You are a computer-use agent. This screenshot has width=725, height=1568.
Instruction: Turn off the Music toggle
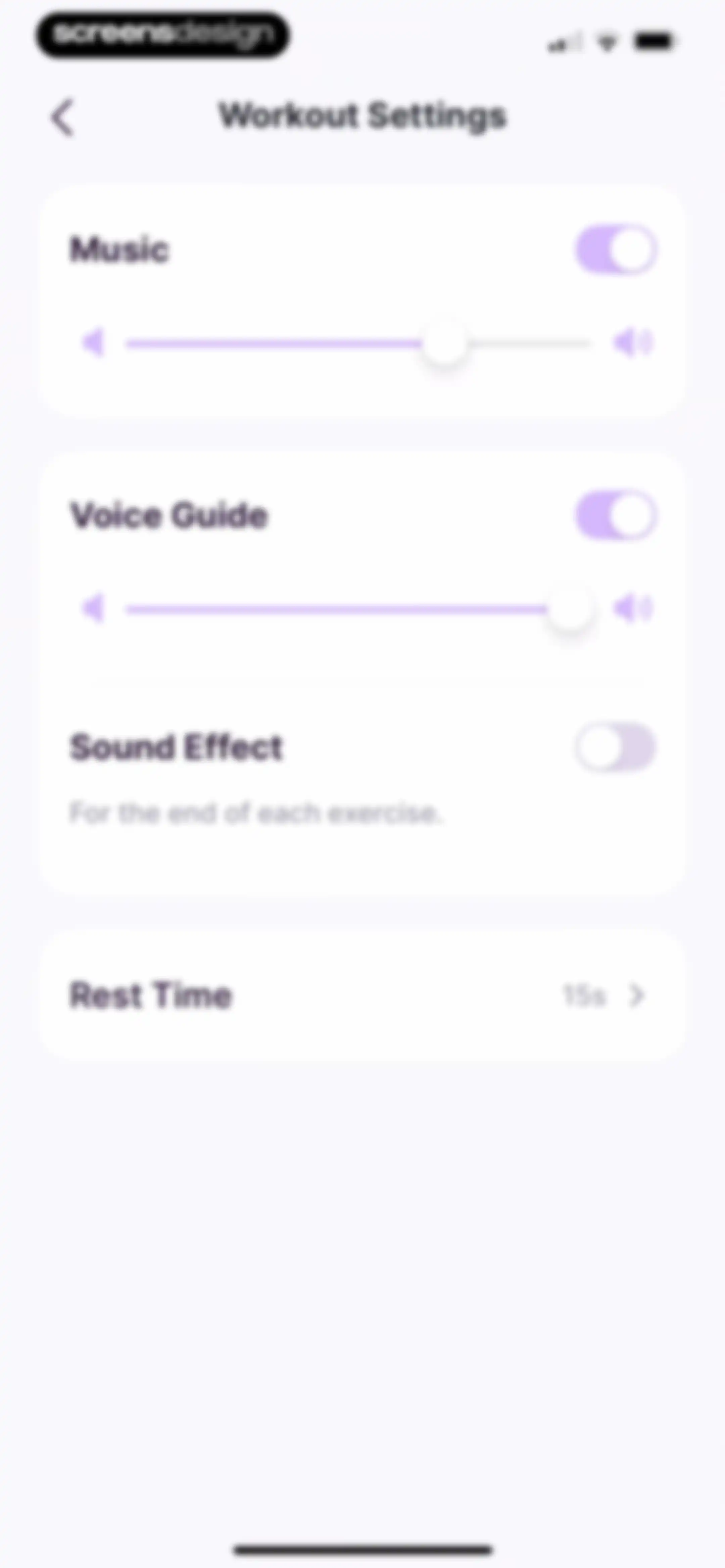point(616,249)
